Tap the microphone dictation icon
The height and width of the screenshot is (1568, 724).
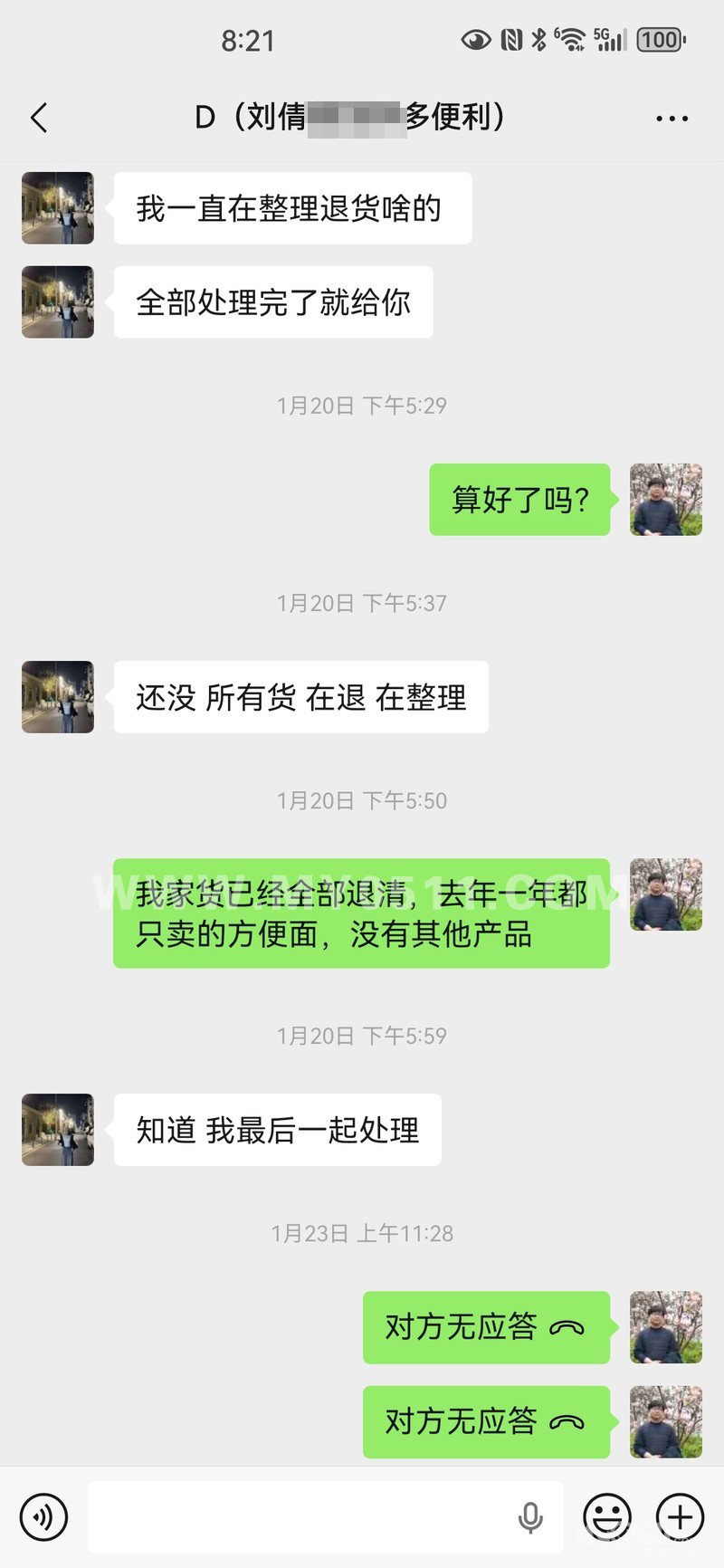[530, 1516]
